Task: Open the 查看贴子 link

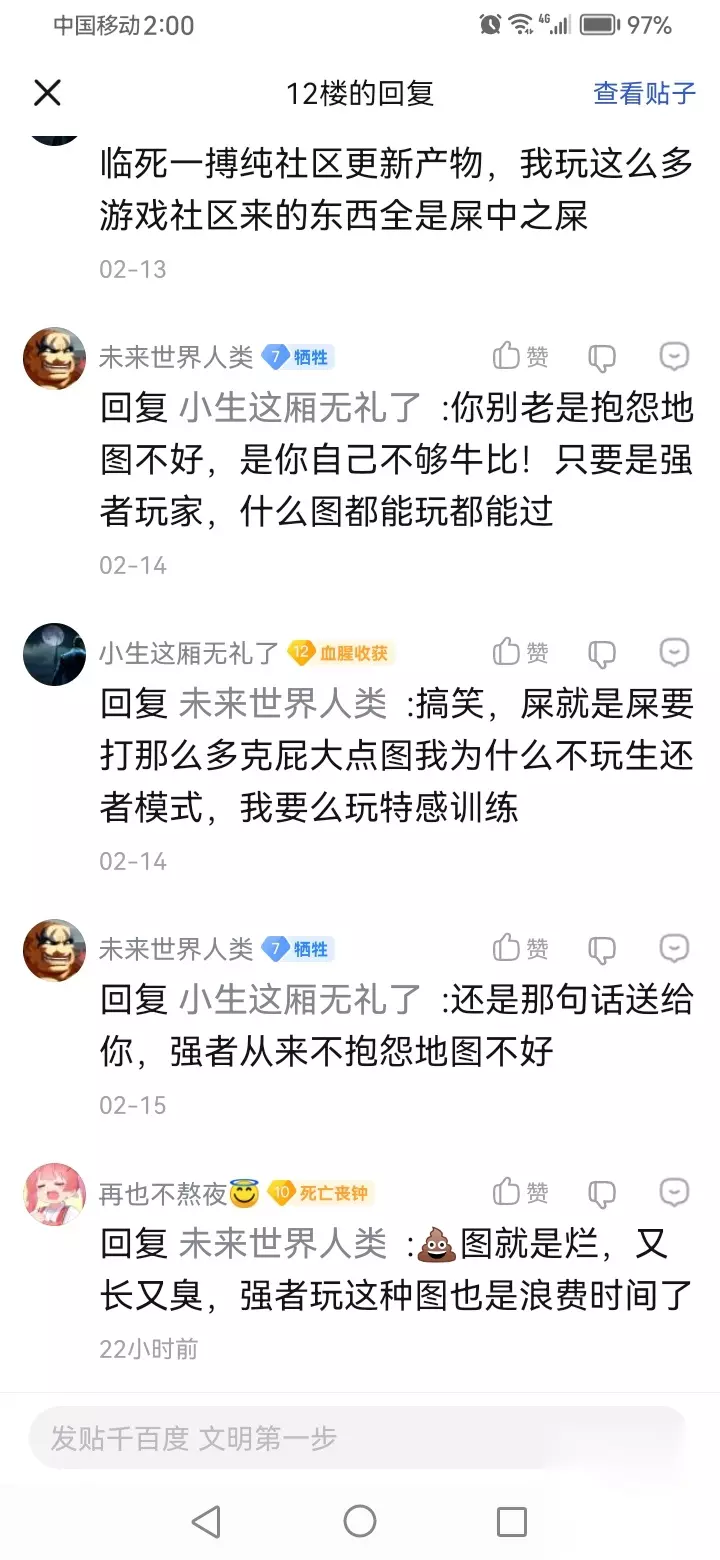Action: (x=644, y=94)
